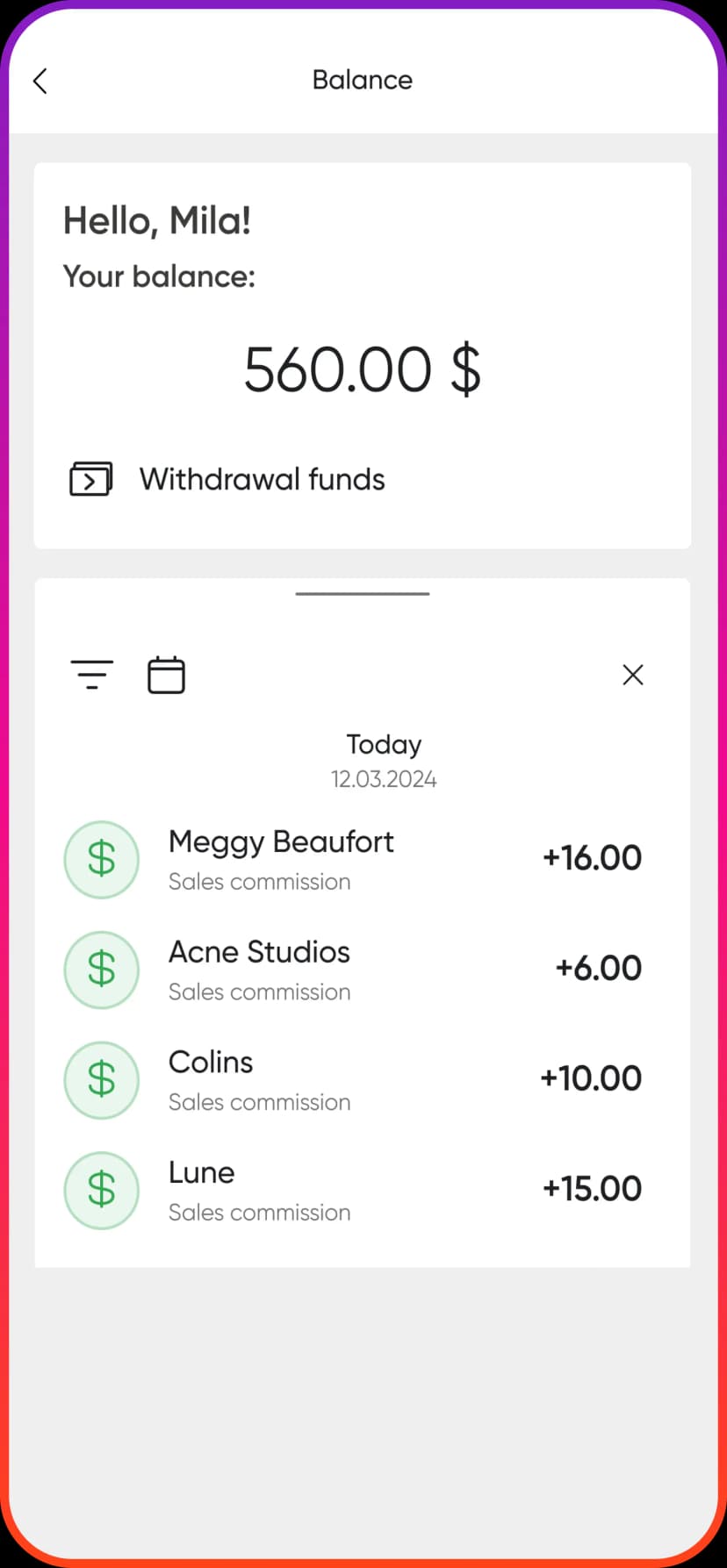Tap the Today date header

point(384,744)
